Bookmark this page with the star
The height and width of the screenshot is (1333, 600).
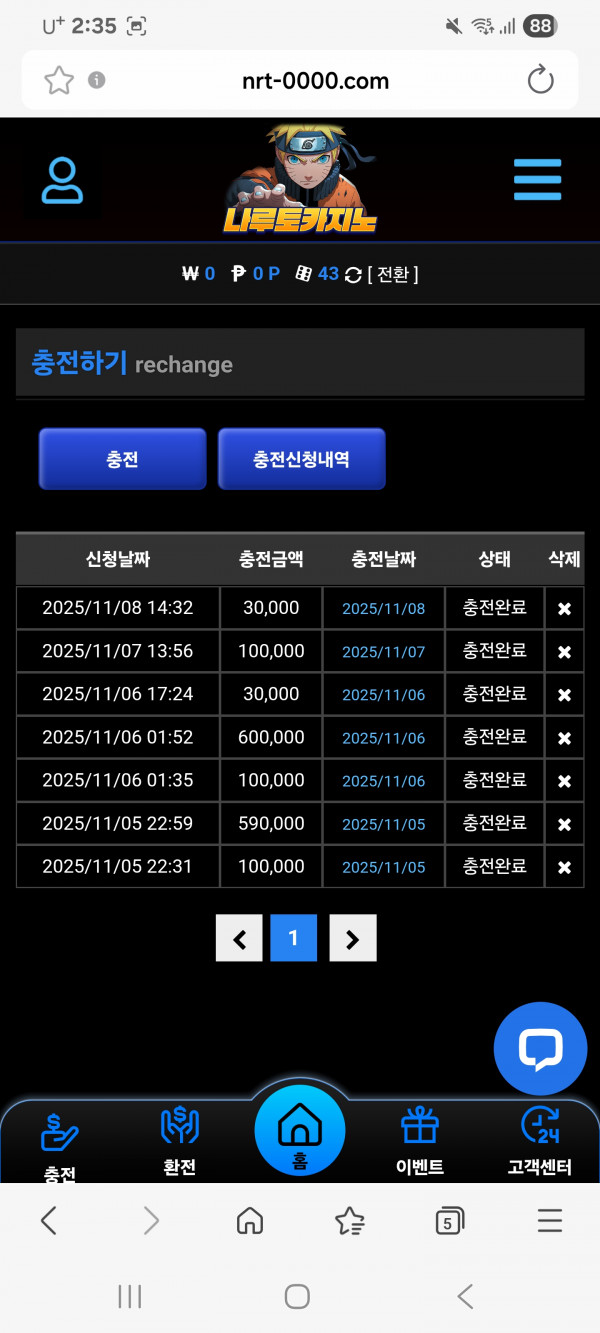[x=59, y=81]
